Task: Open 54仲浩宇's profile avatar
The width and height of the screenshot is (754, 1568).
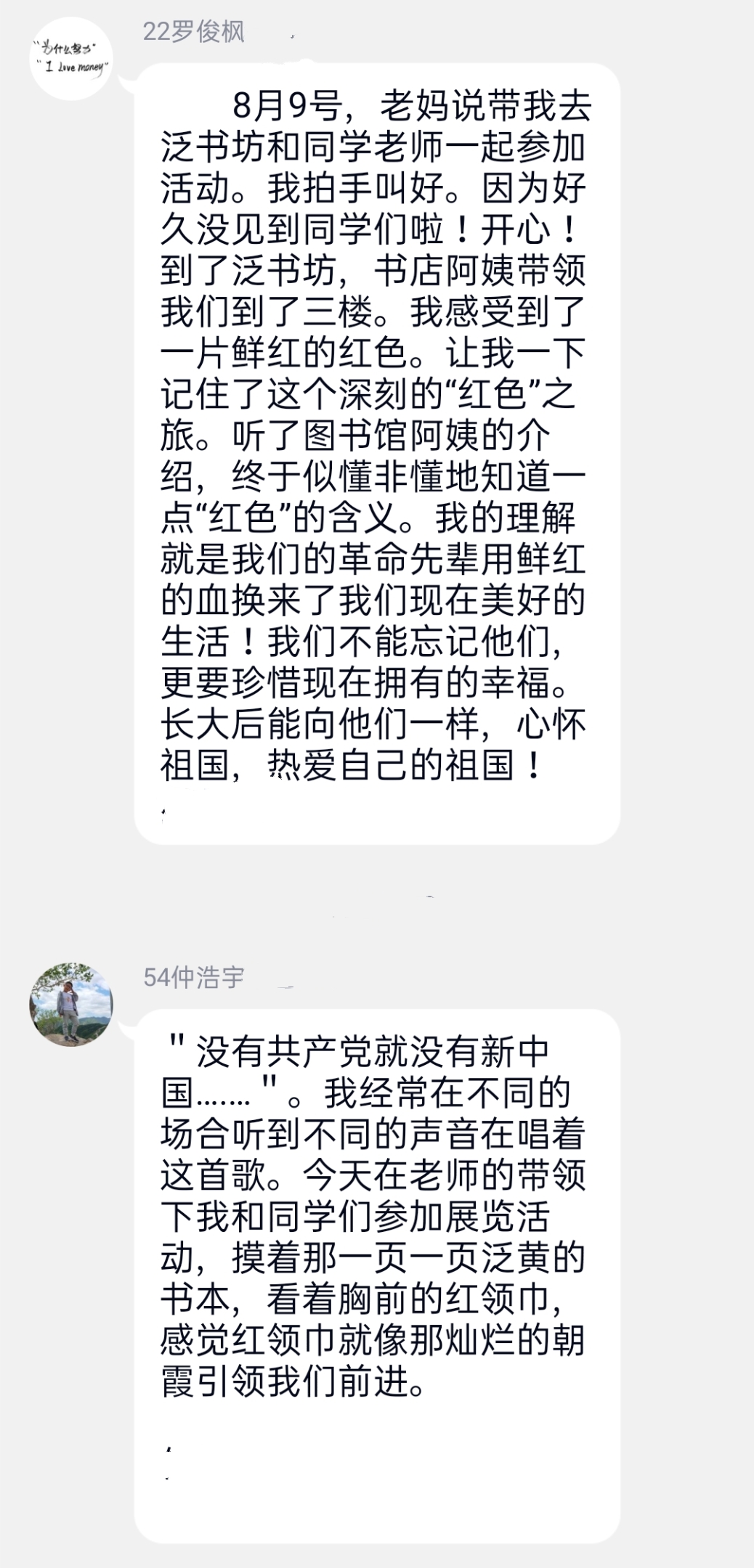Action: tap(71, 1005)
